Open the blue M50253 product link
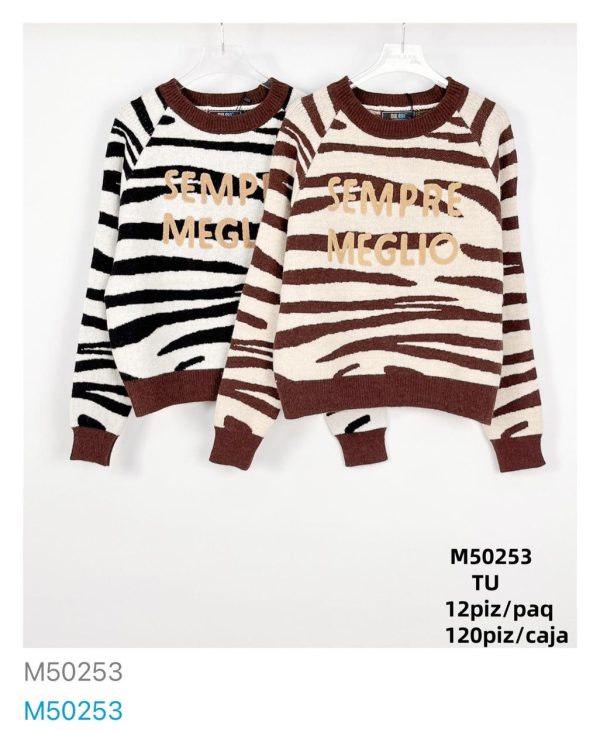 point(72,711)
